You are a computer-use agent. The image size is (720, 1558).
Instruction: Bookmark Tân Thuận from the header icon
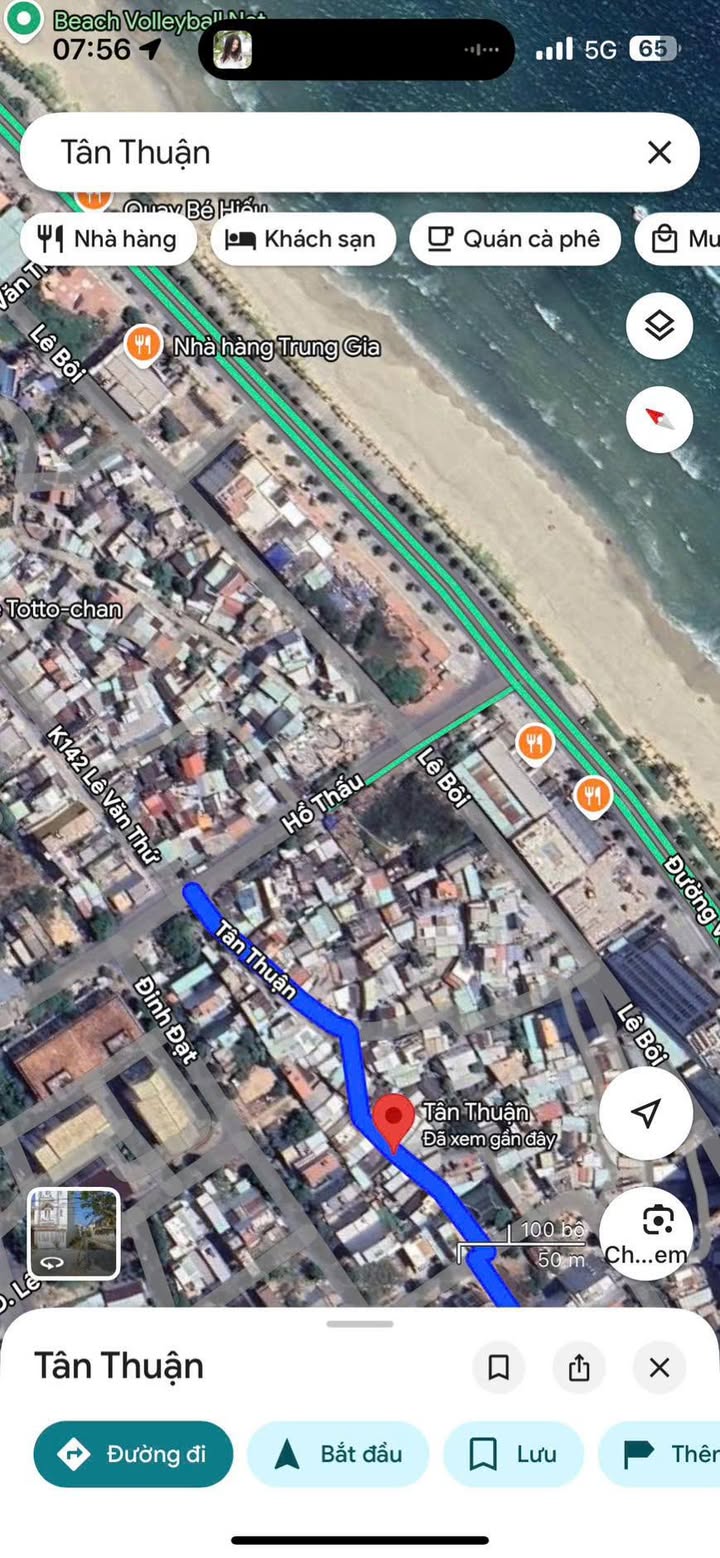(498, 1367)
